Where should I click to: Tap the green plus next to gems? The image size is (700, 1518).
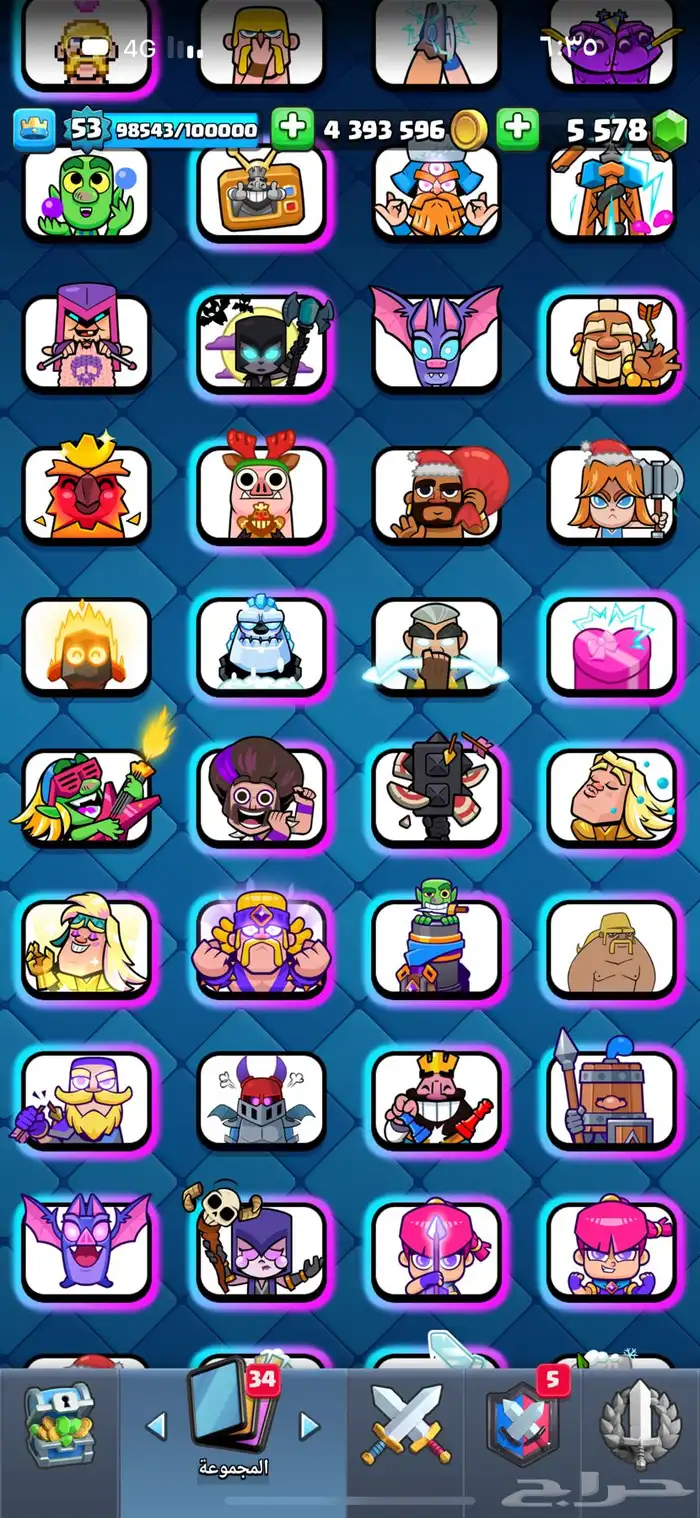[x=517, y=129]
